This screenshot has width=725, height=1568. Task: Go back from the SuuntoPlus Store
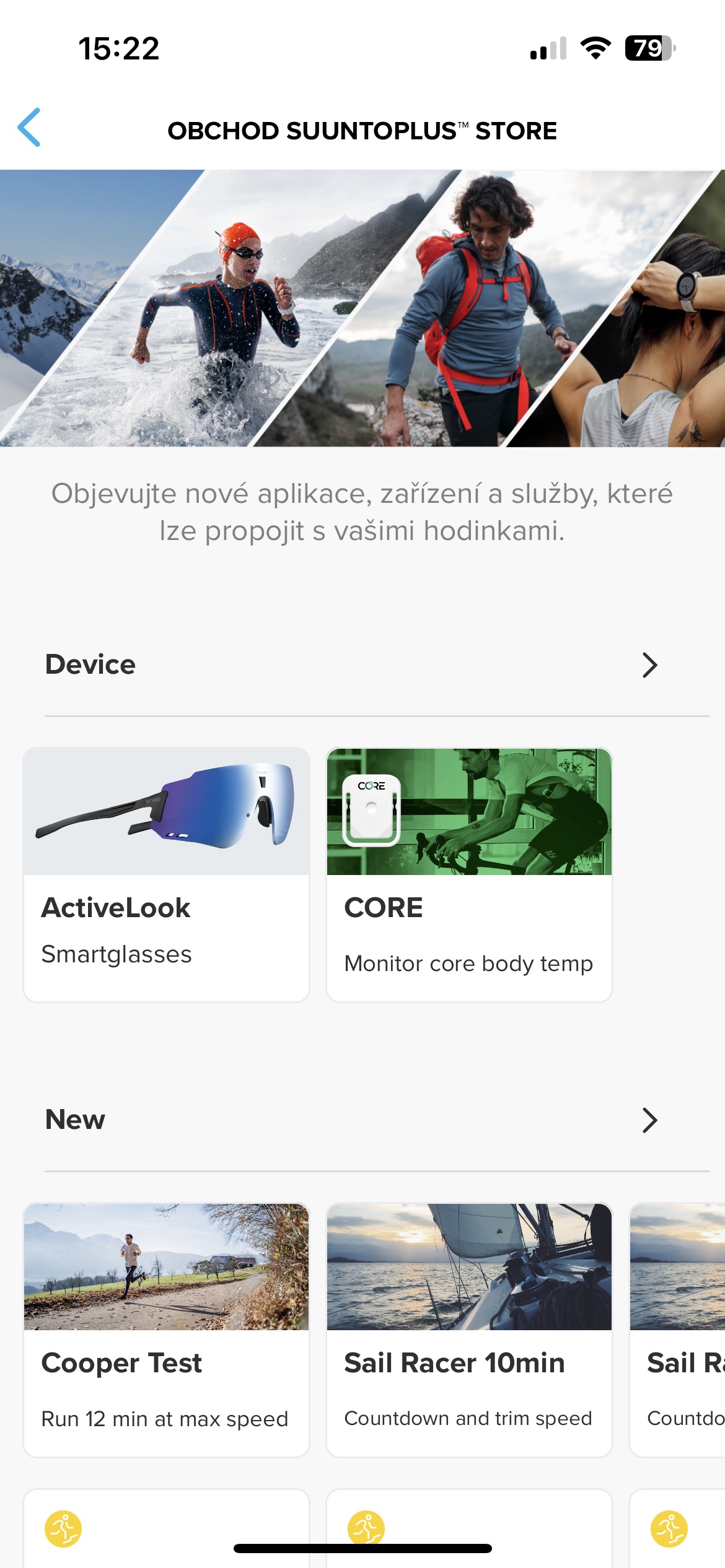click(29, 128)
